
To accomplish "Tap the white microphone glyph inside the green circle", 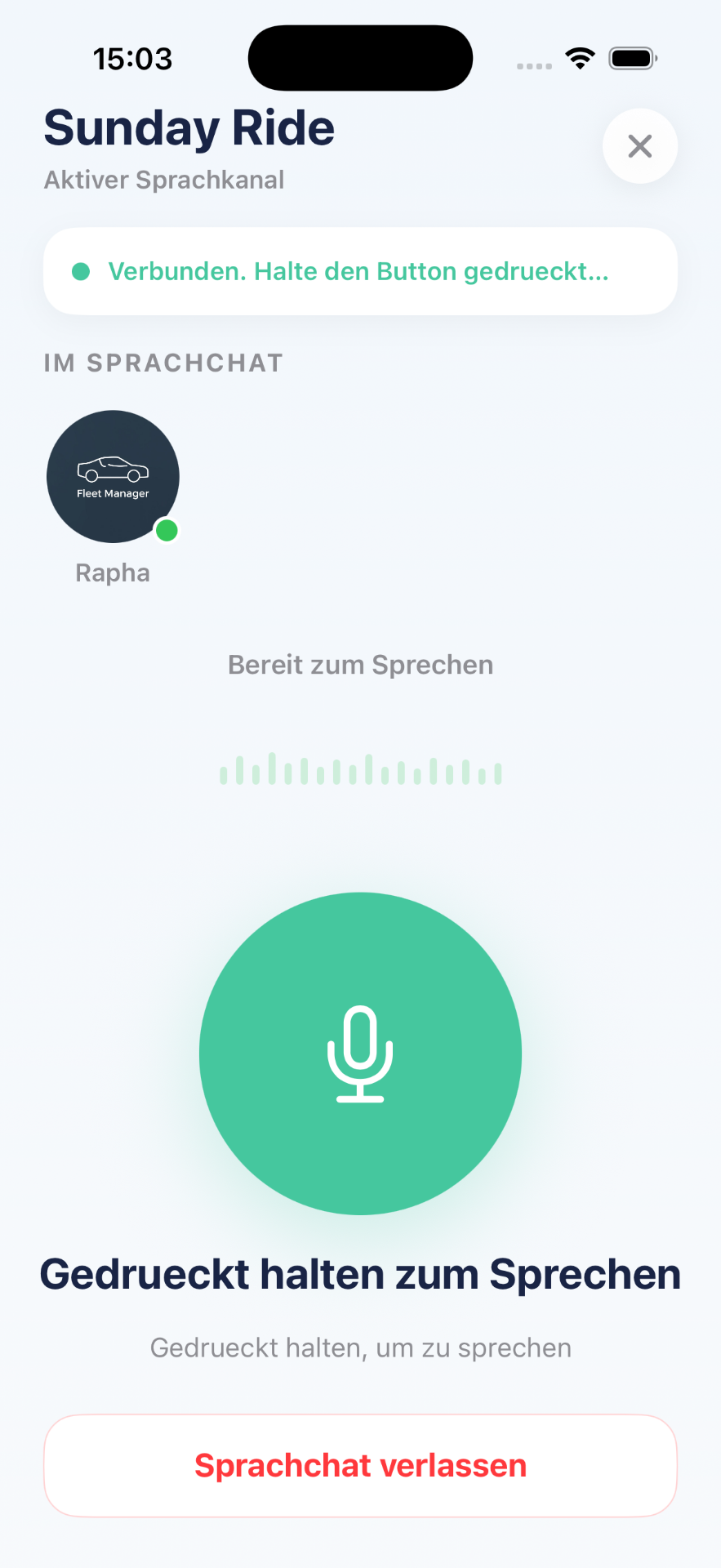I will click(360, 1053).
